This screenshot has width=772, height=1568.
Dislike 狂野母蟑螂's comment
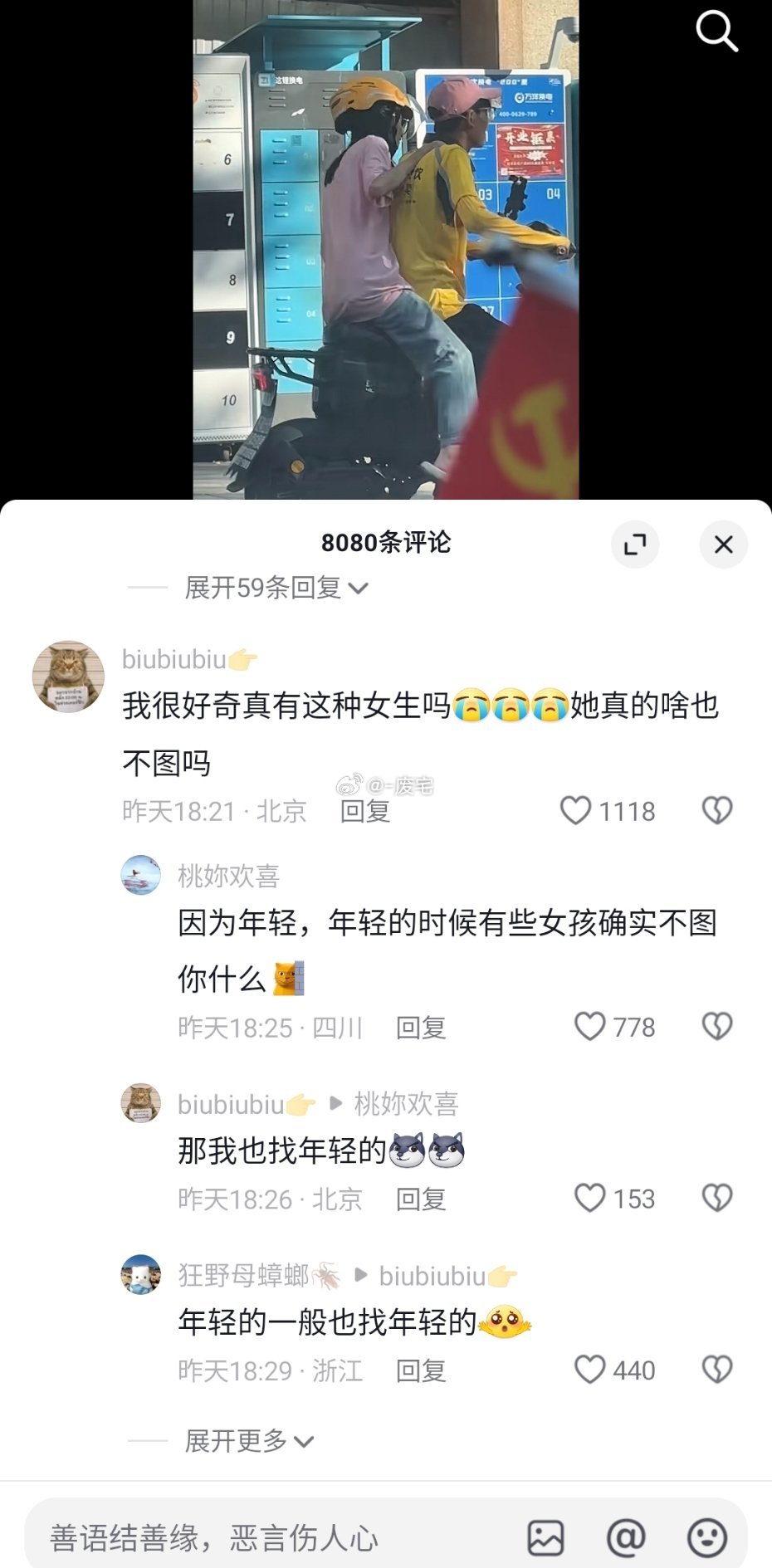click(x=717, y=1370)
